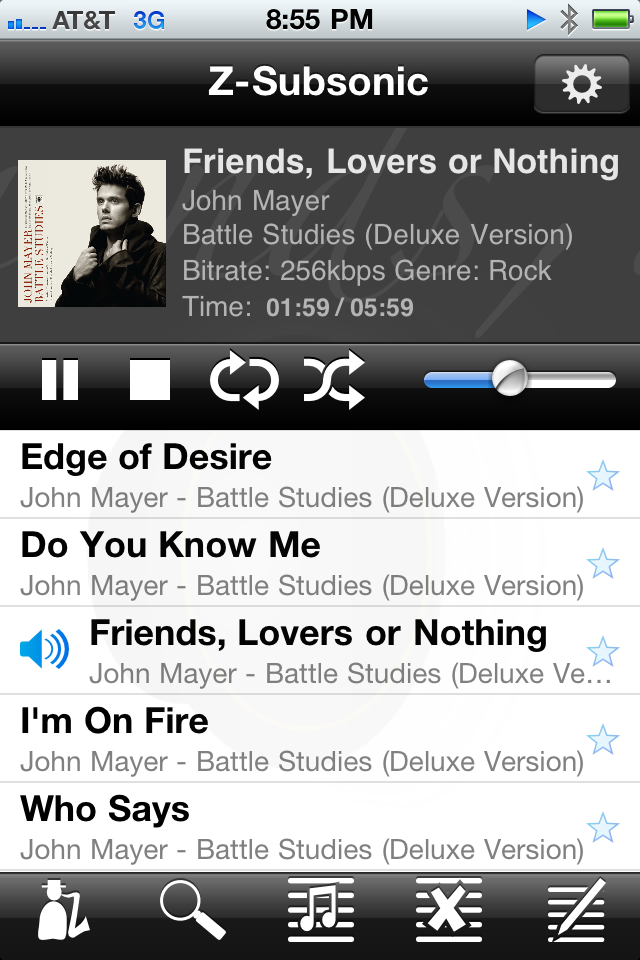Toggle repeat mode
The width and height of the screenshot is (640, 960).
(x=244, y=380)
